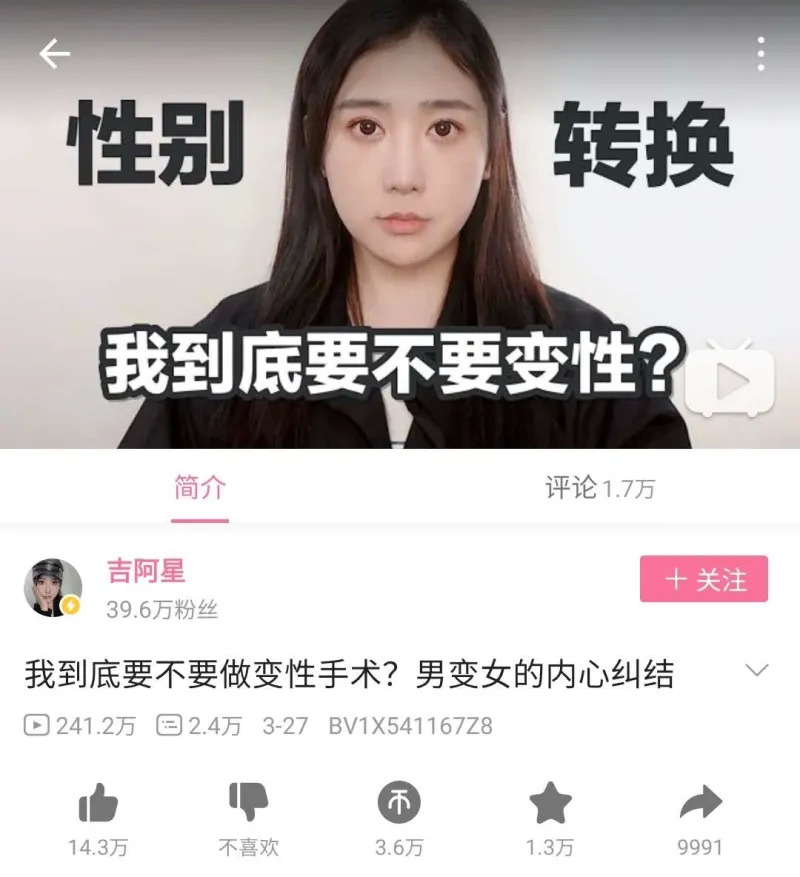This screenshot has height=877, width=800.
Task: Open 吉阿星's profile avatar
Action: point(52,588)
